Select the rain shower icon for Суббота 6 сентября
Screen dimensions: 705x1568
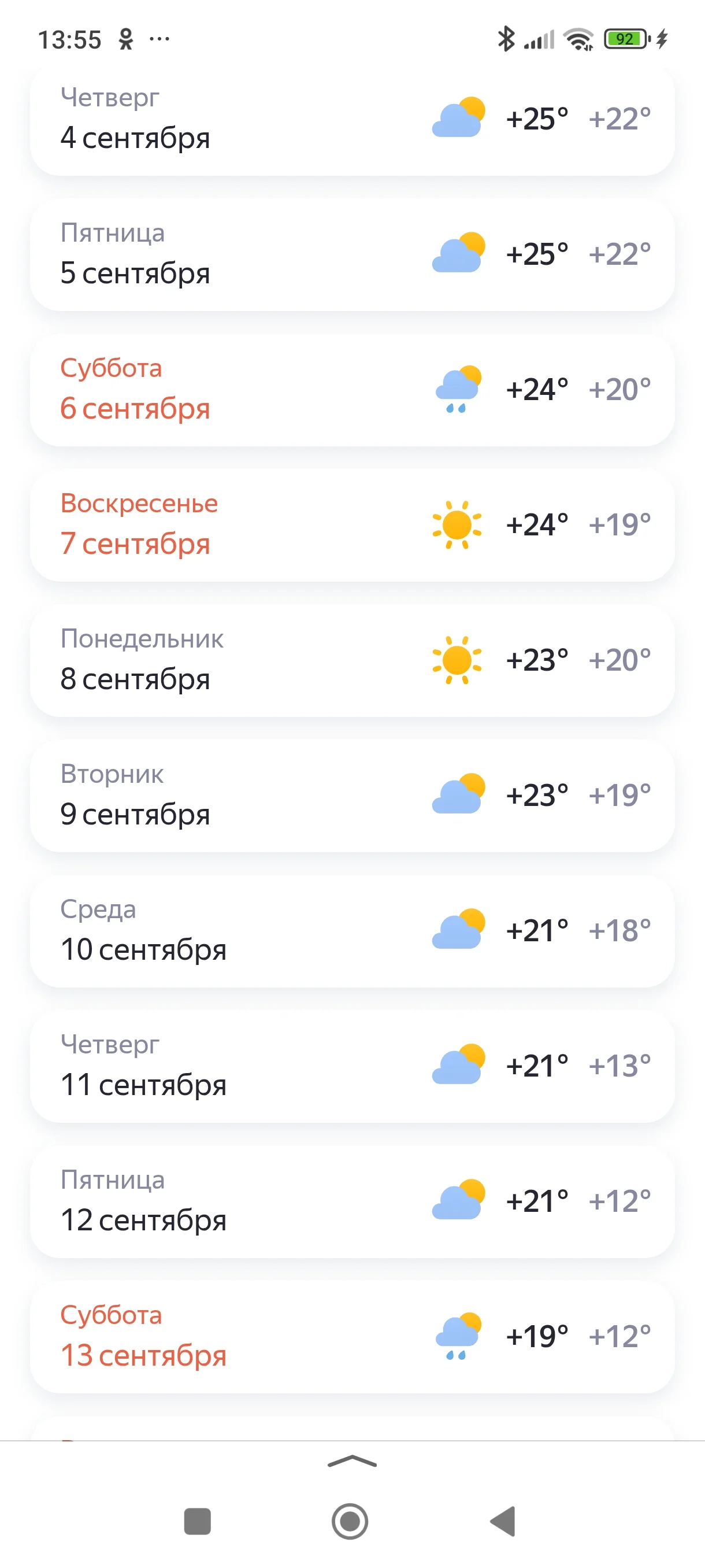coord(458,389)
